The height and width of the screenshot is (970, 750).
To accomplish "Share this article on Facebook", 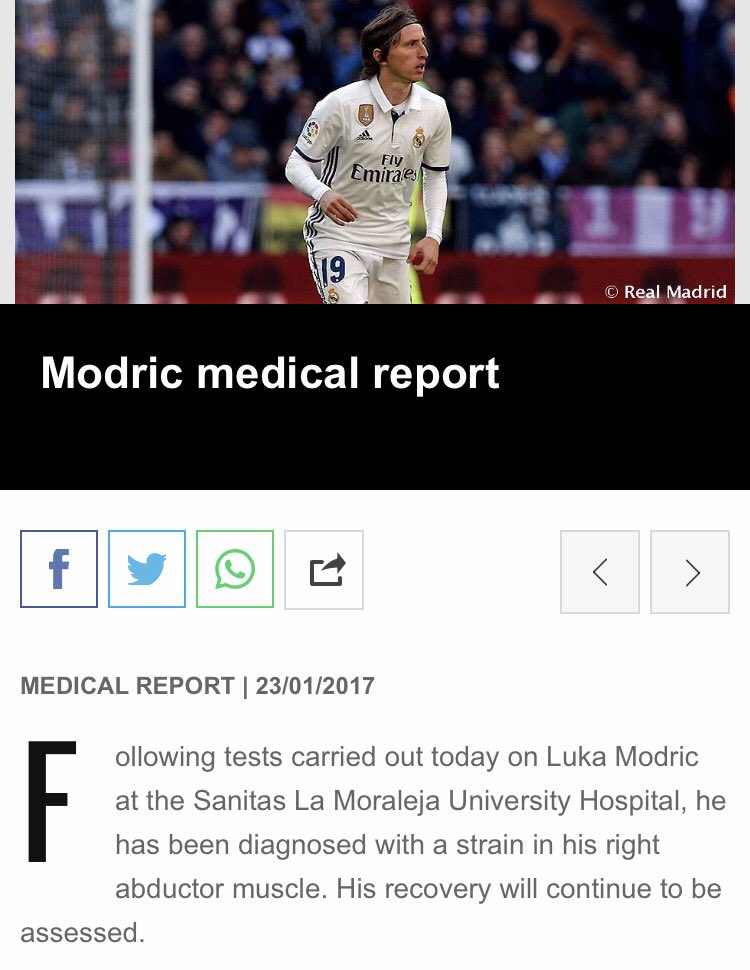I will pyautogui.click(x=59, y=569).
